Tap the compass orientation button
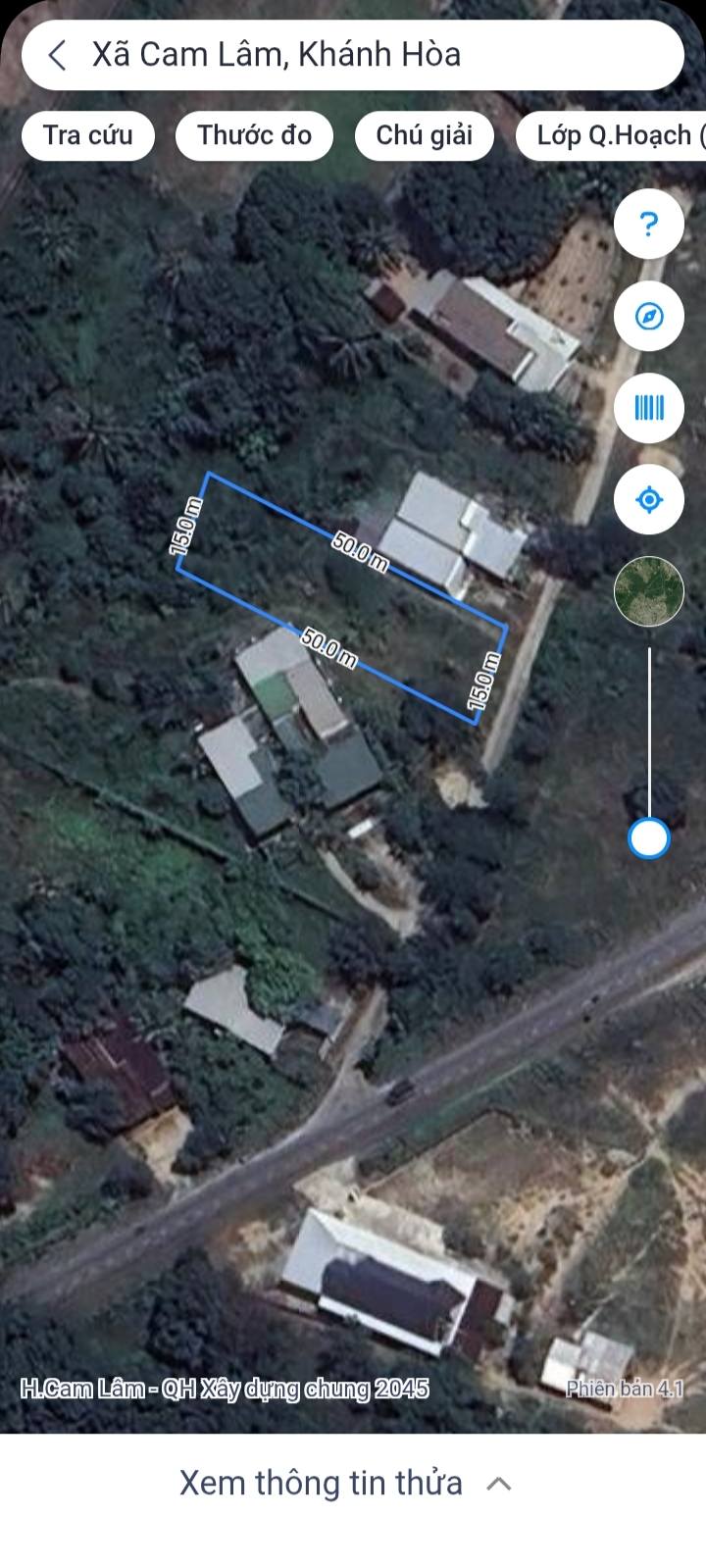 648,317
